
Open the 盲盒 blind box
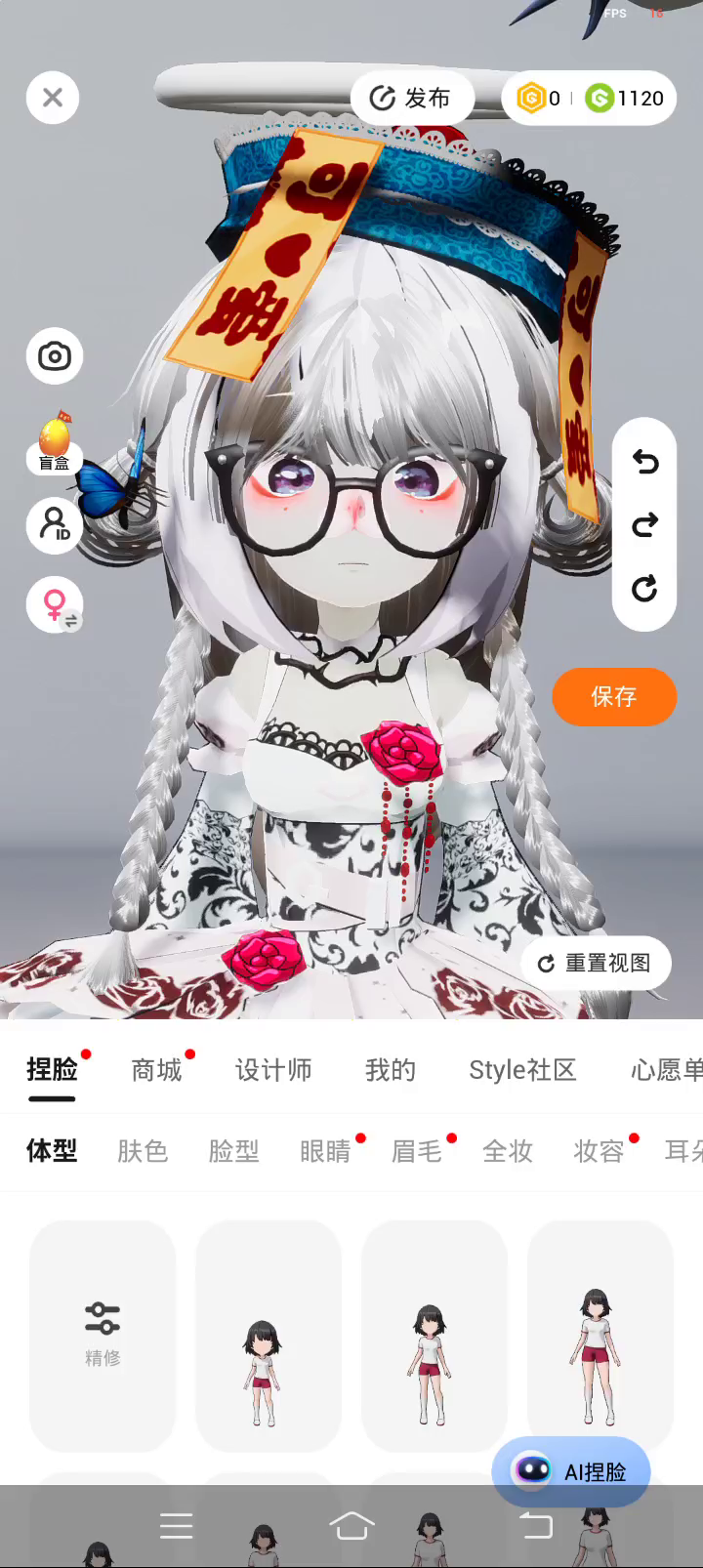[55, 443]
